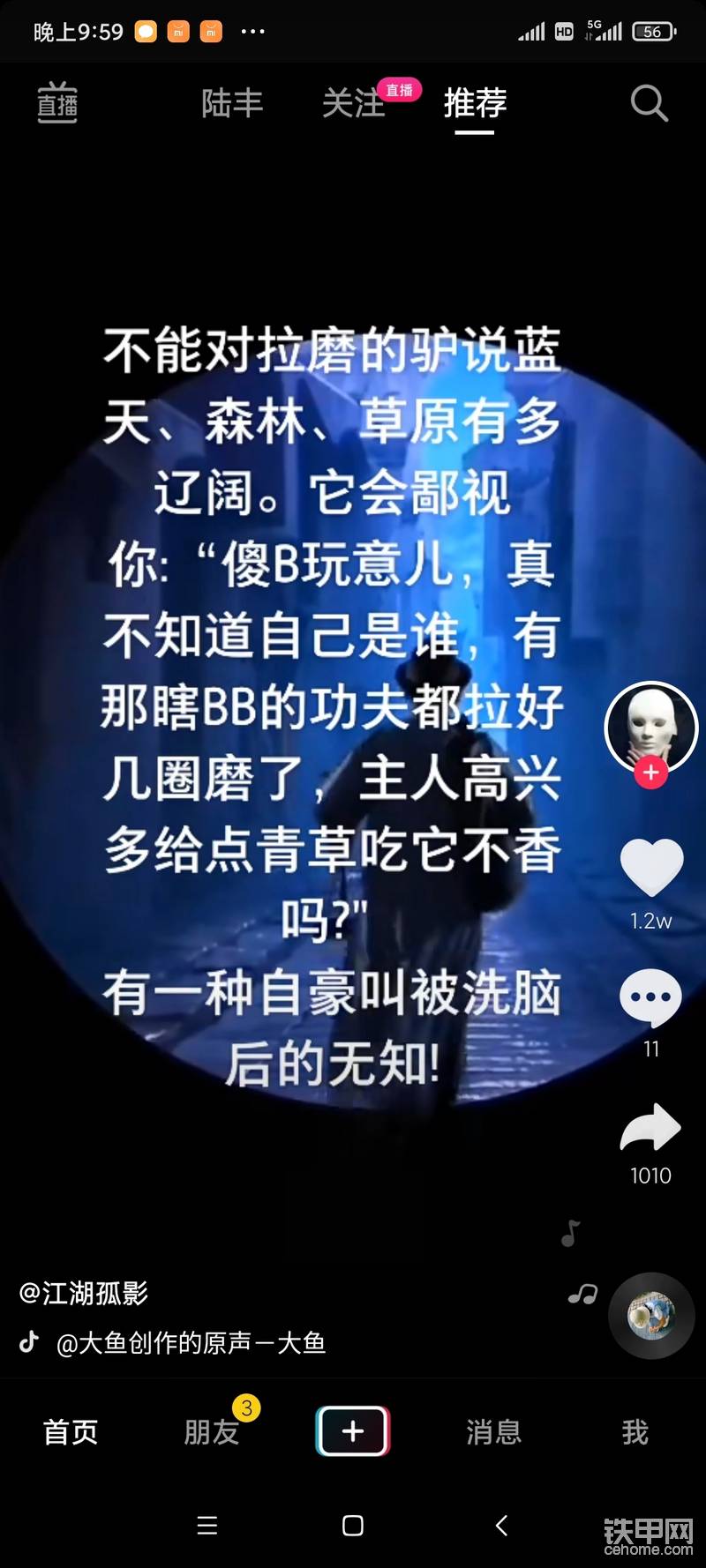Open the 朋友 friends tab

click(x=212, y=1432)
